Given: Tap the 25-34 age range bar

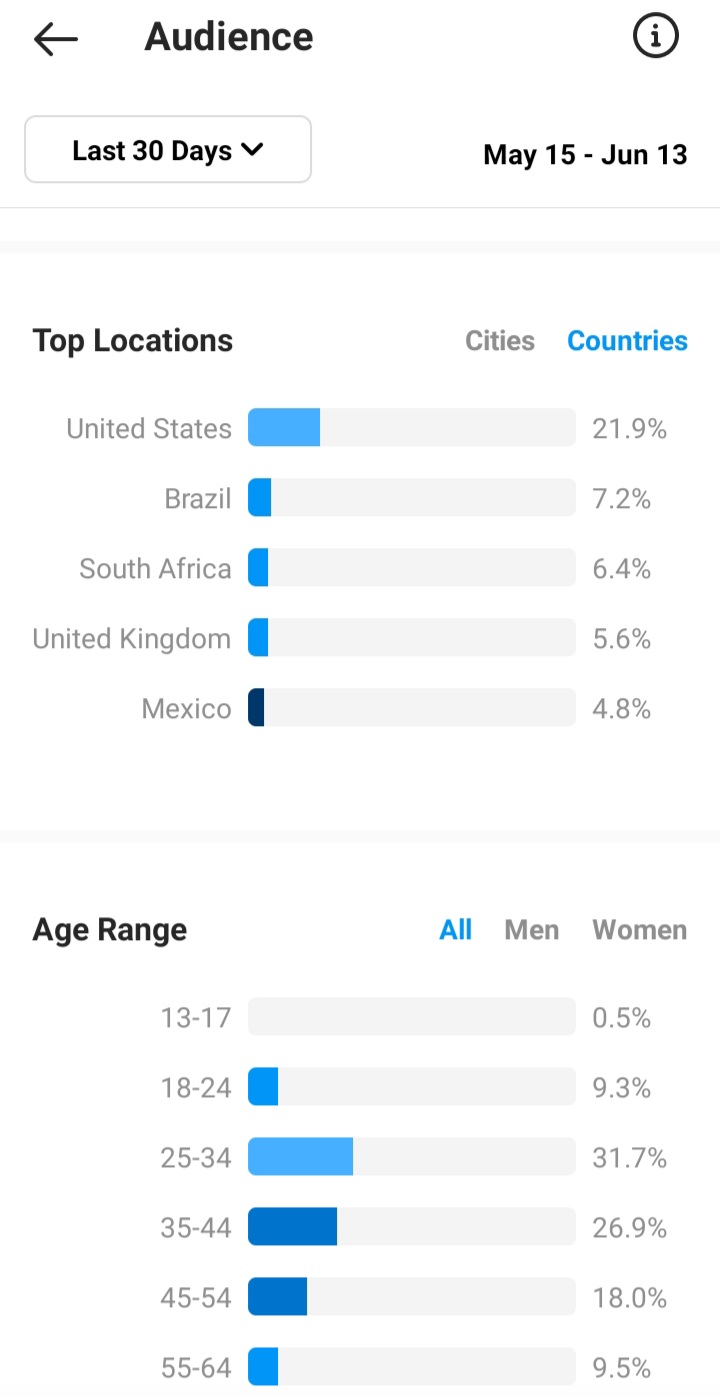Looking at the screenshot, I should pos(412,1157).
